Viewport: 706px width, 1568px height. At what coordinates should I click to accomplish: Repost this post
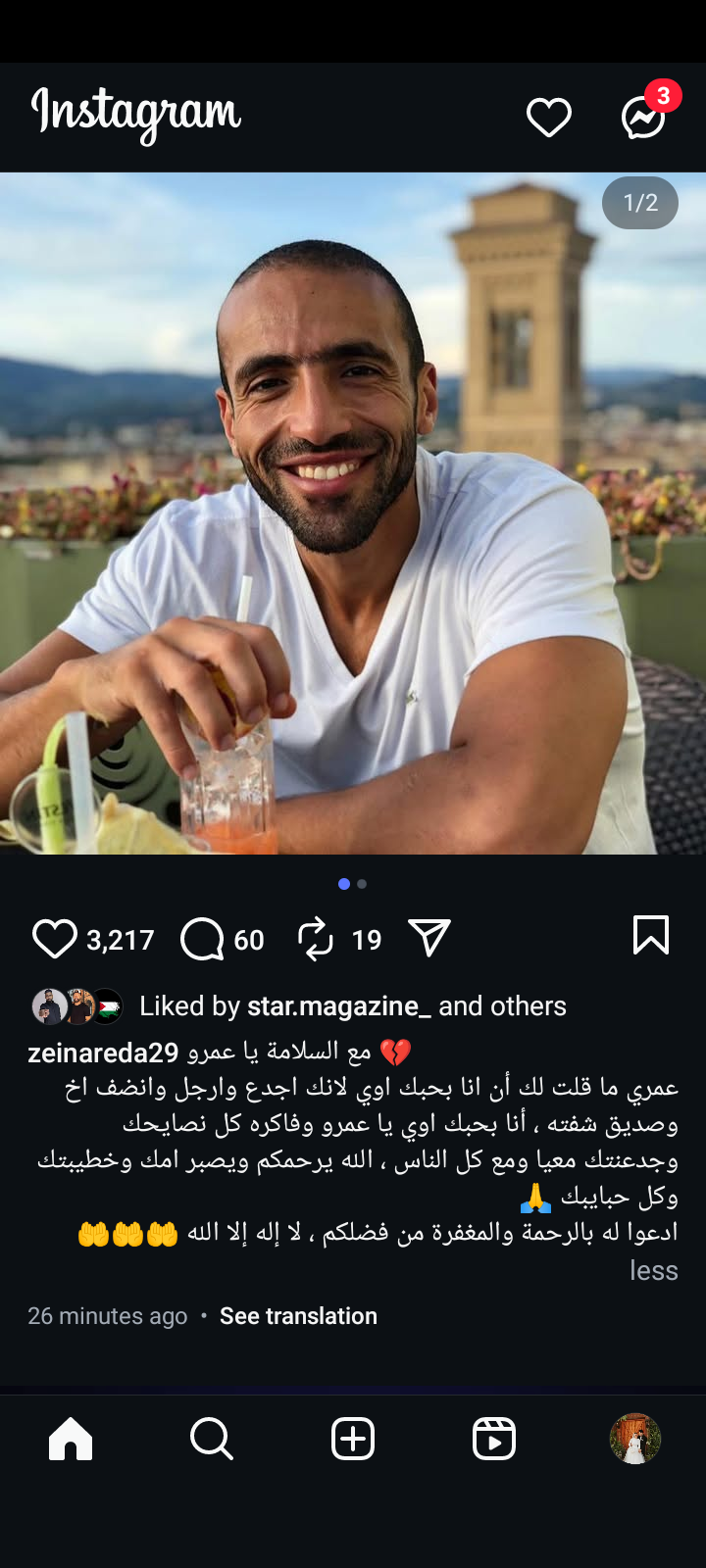(x=316, y=939)
